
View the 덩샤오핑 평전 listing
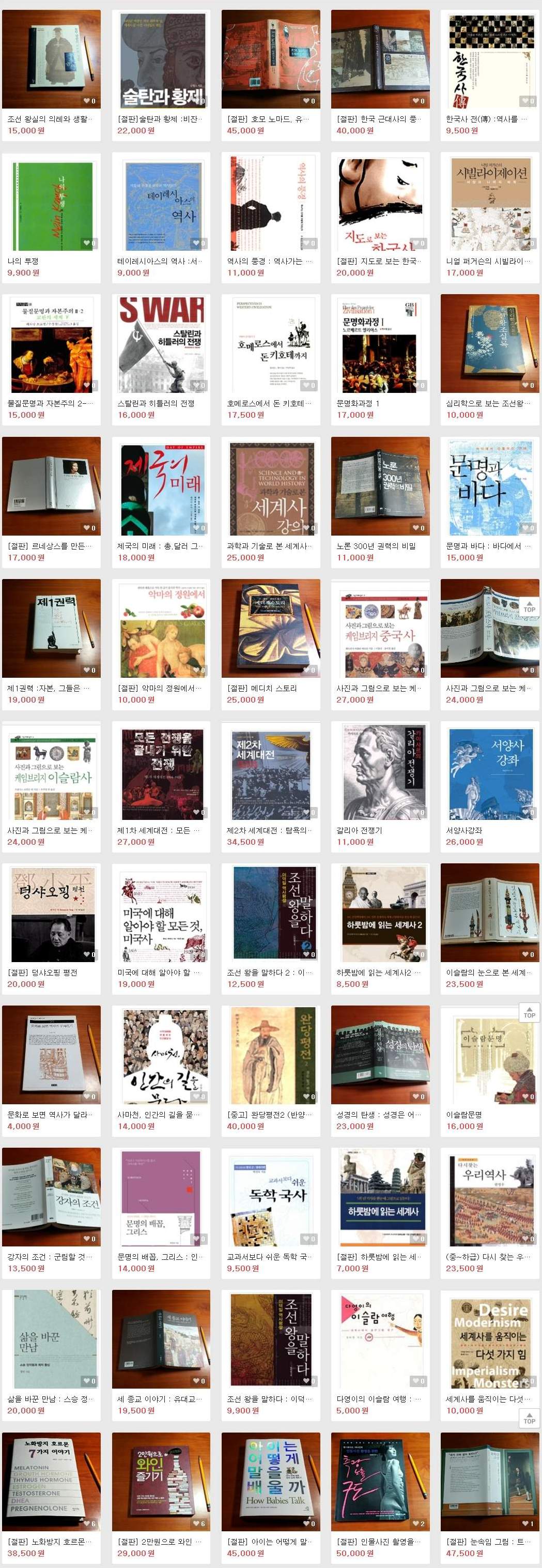point(52,913)
